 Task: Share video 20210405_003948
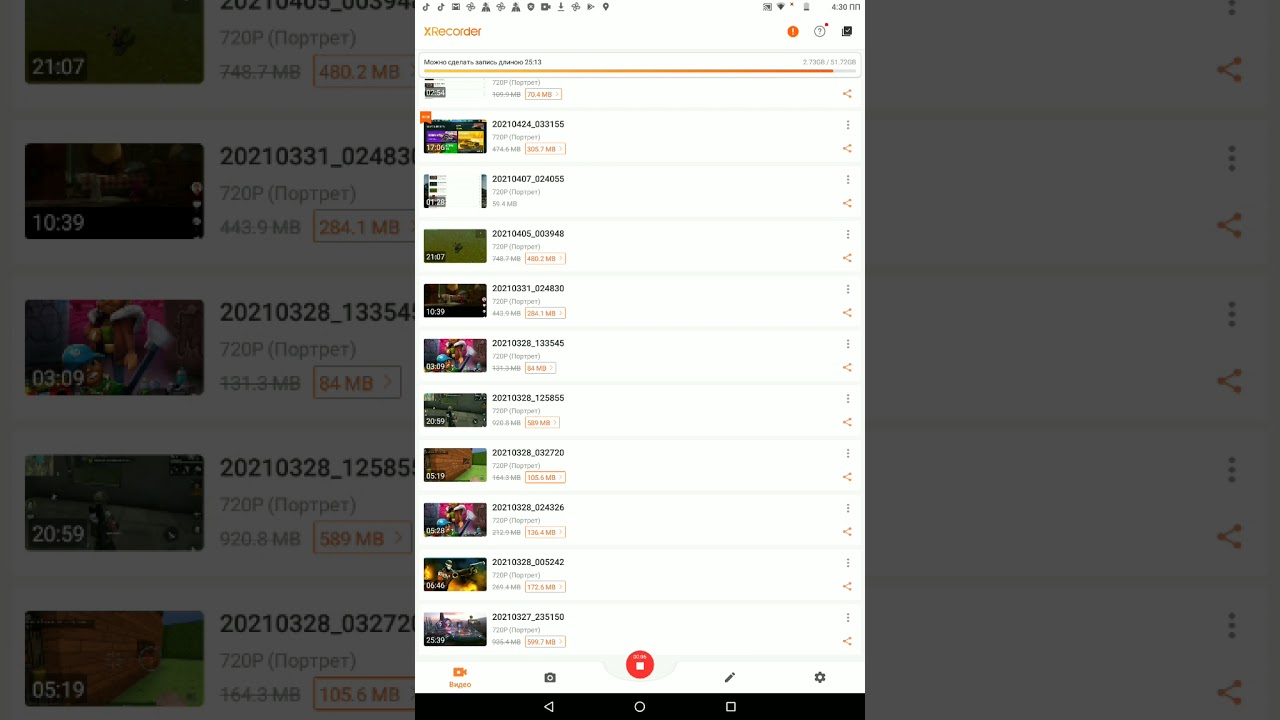click(847, 258)
